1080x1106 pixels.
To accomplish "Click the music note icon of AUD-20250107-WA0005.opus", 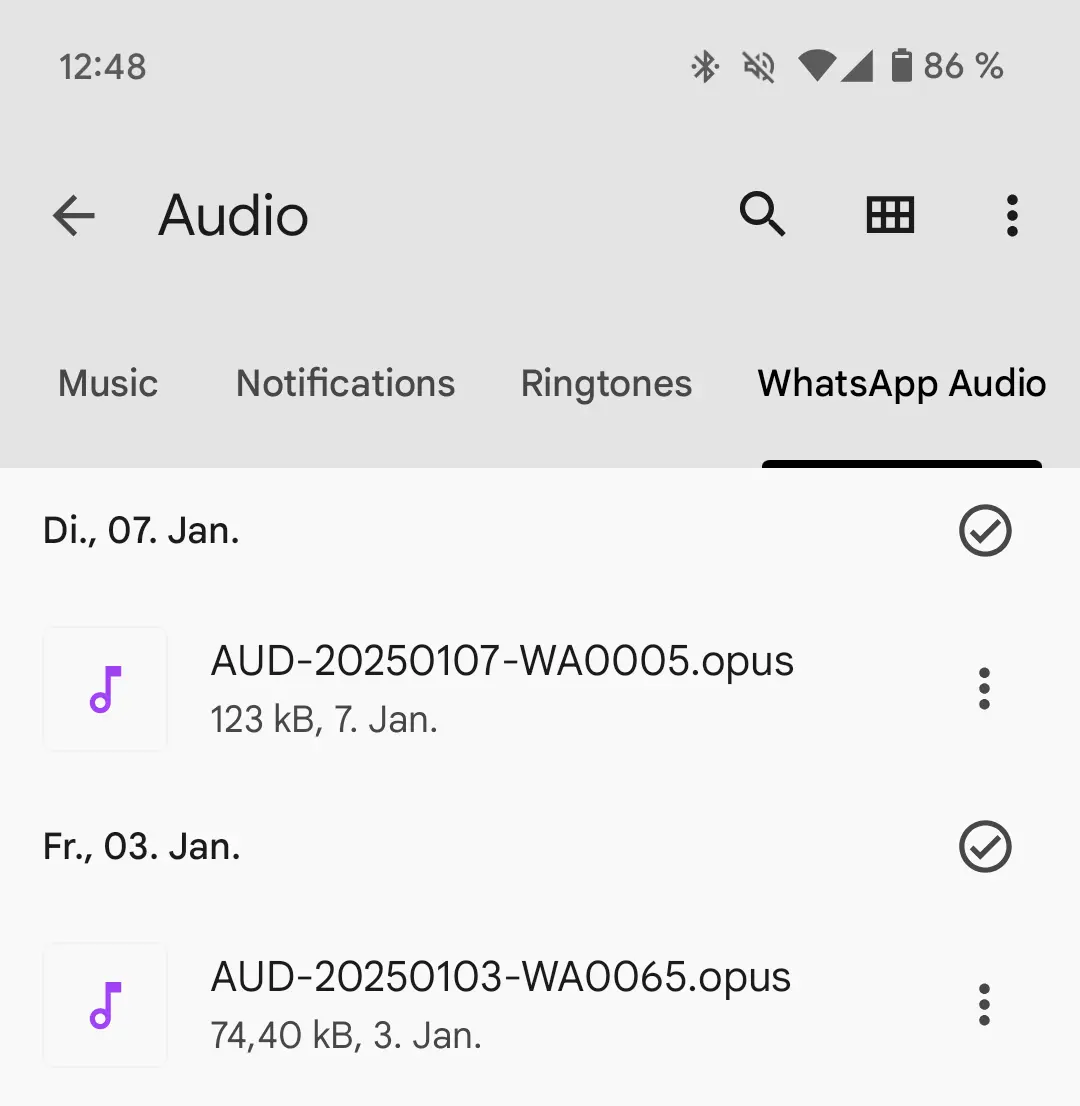I will [104, 688].
